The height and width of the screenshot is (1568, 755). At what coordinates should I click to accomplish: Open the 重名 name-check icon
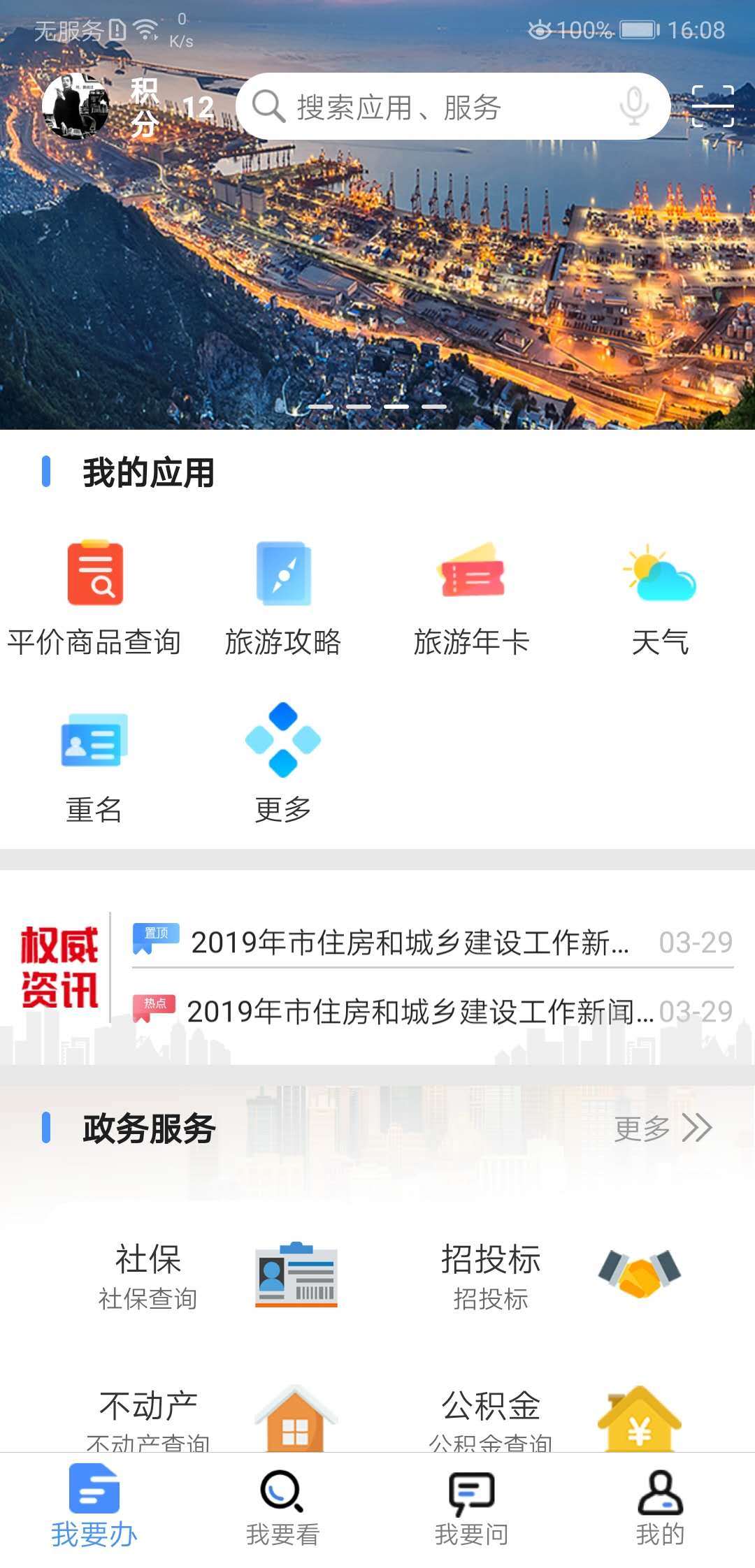tap(94, 743)
